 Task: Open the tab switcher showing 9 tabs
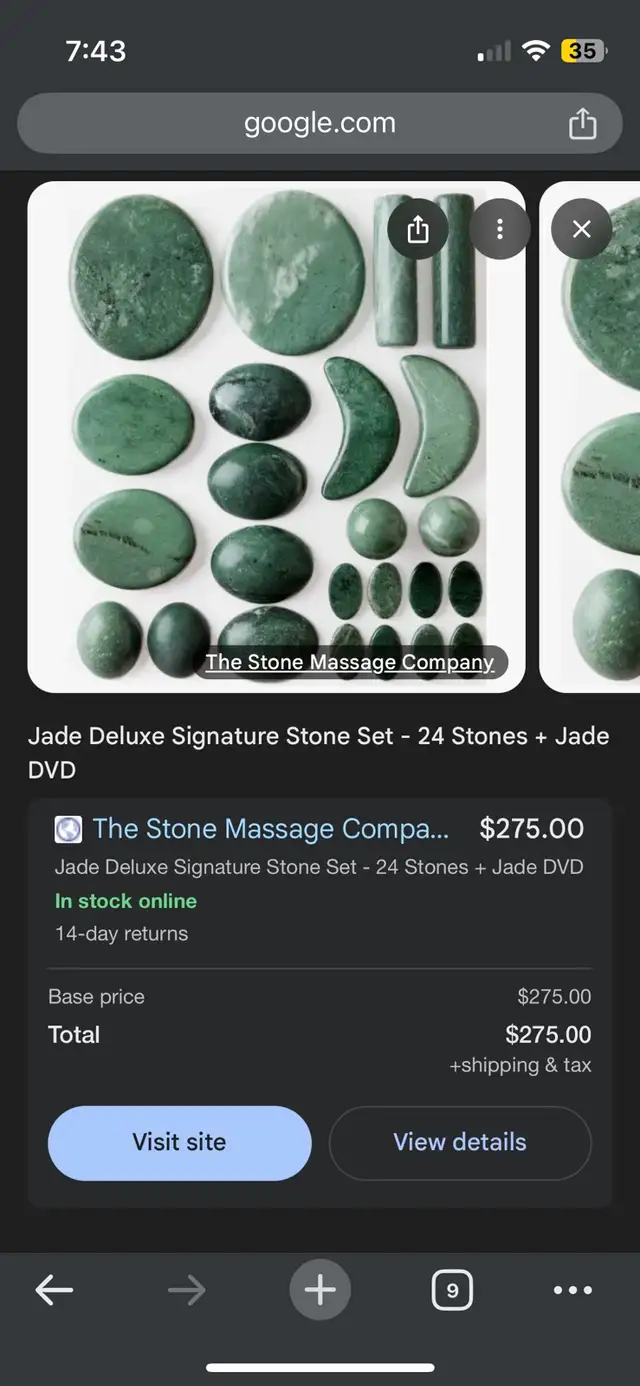pos(452,1290)
